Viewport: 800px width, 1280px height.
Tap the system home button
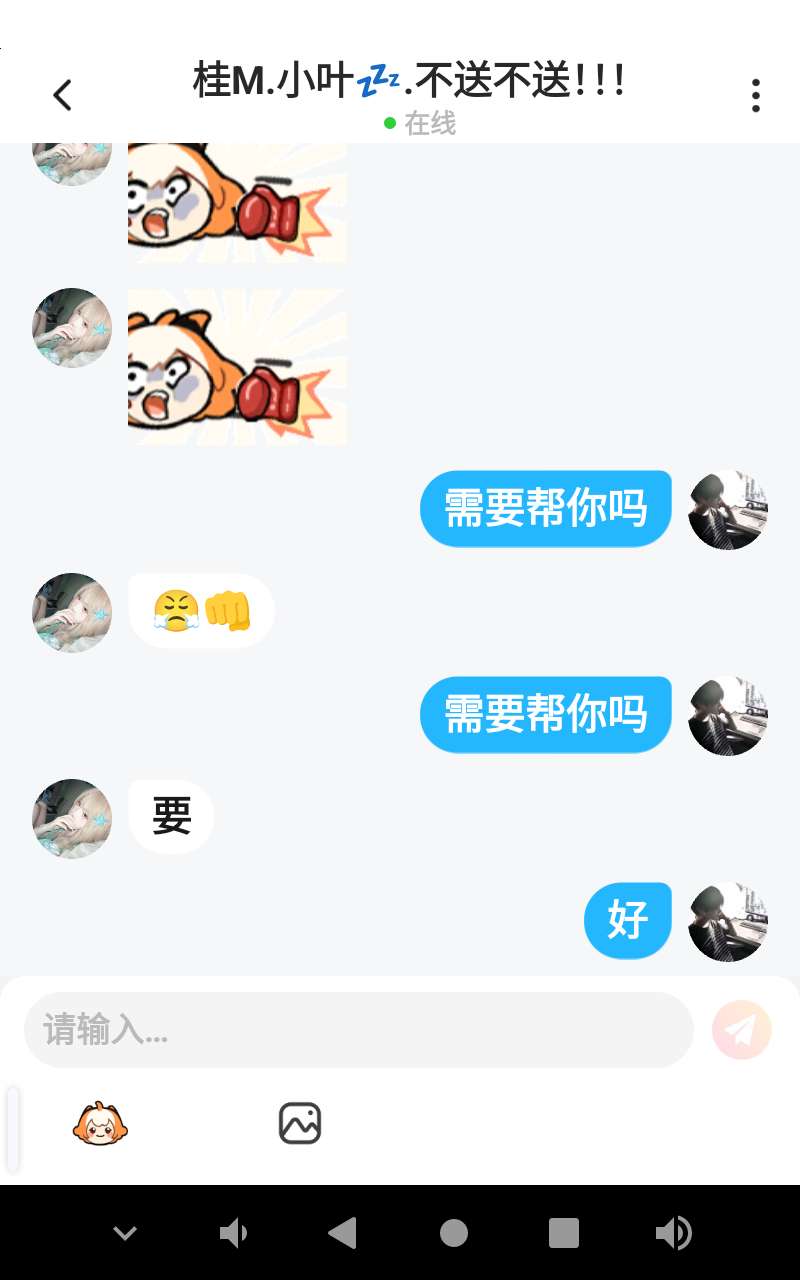[454, 1233]
